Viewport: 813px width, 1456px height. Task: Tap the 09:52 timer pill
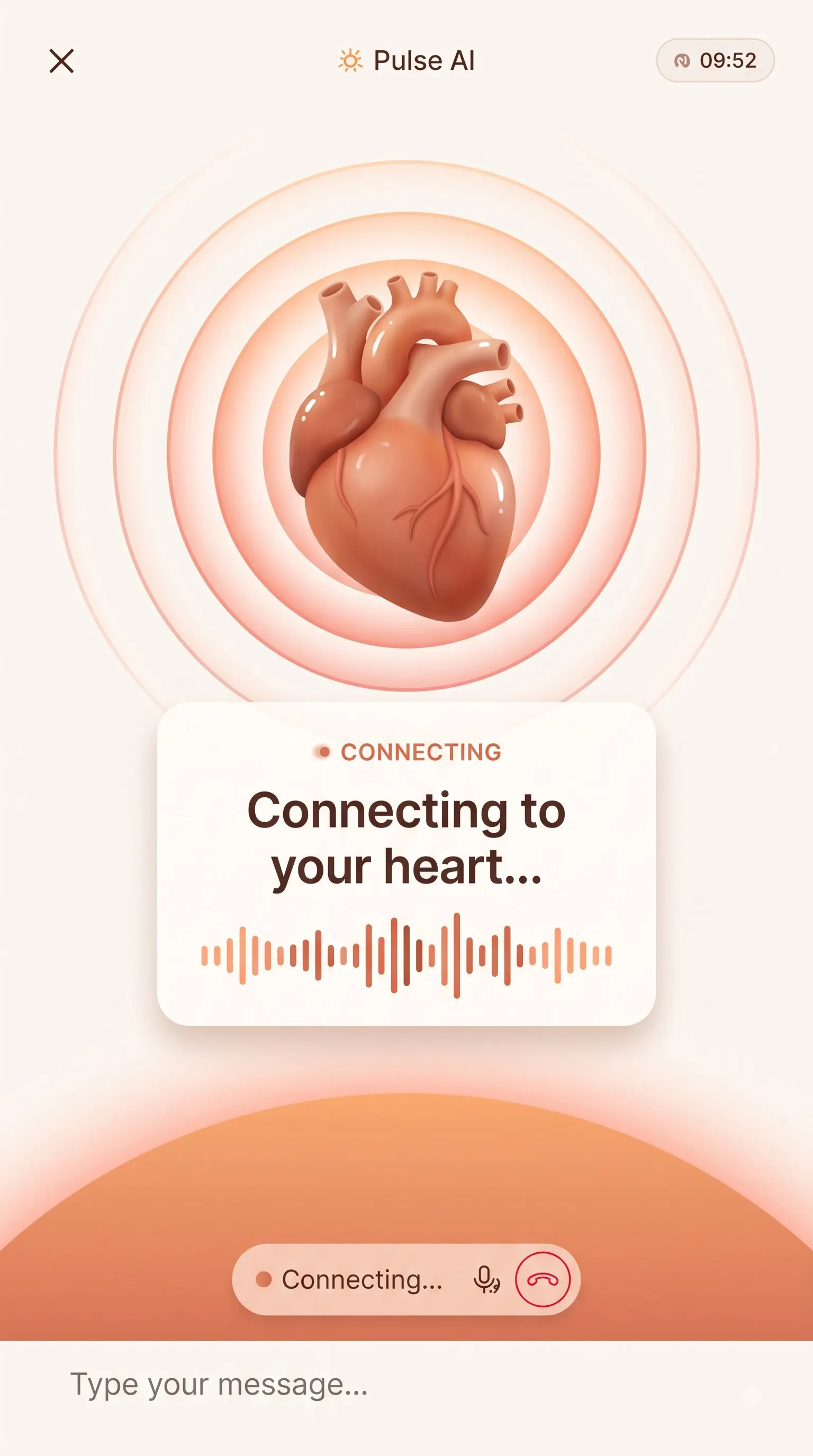click(715, 60)
